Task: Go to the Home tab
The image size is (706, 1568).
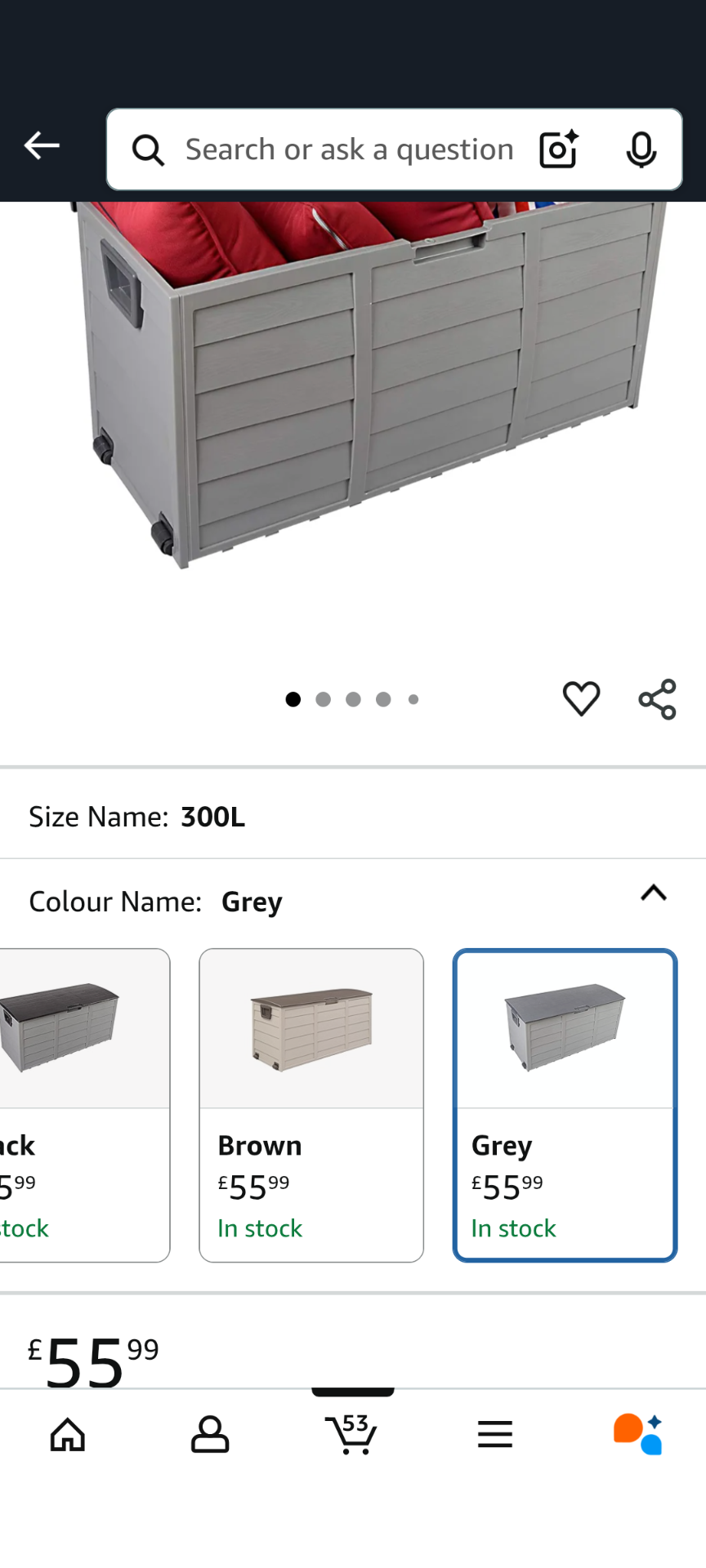Action: 68,1435
